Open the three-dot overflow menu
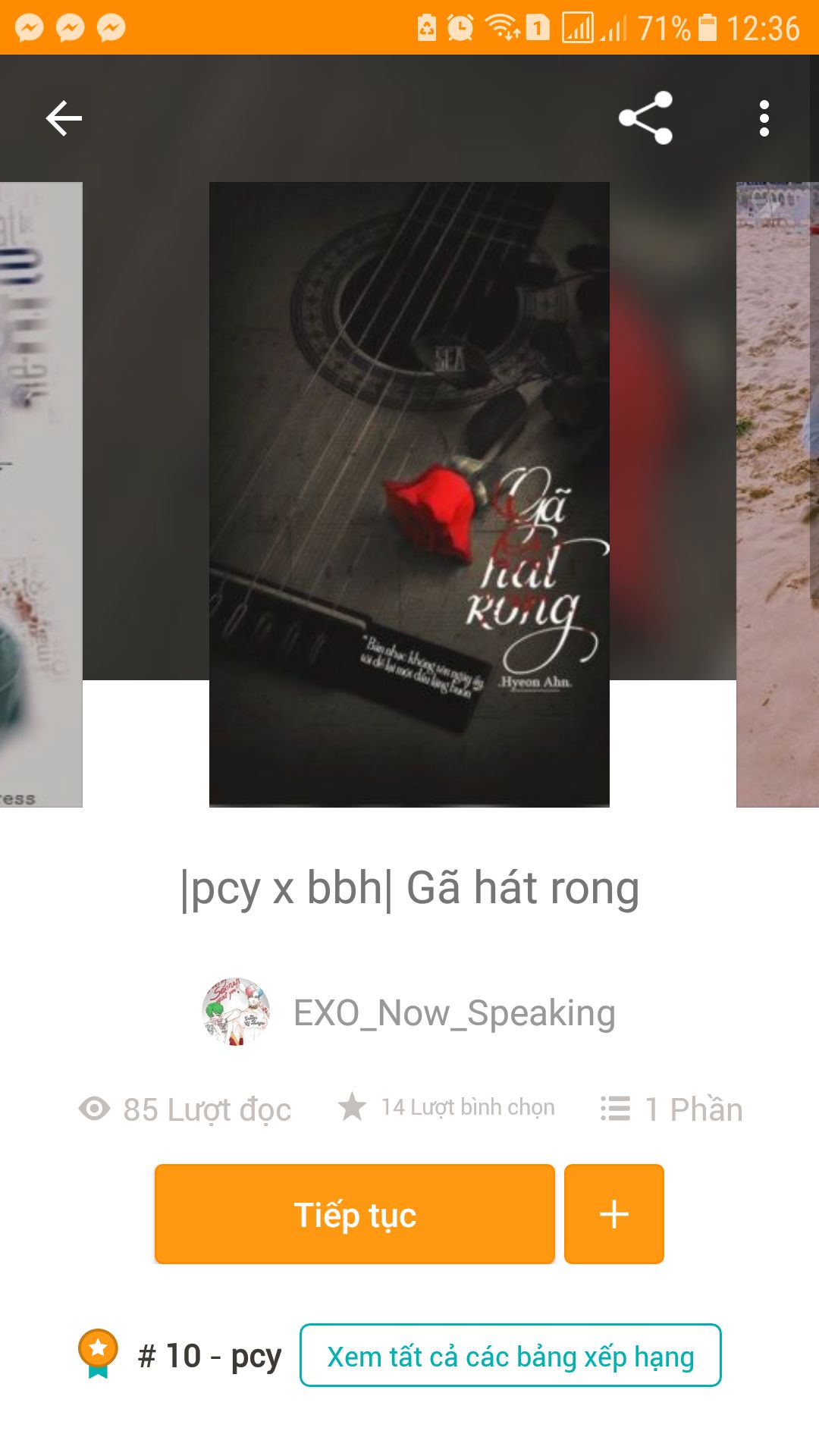The image size is (819, 1456). click(764, 118)
